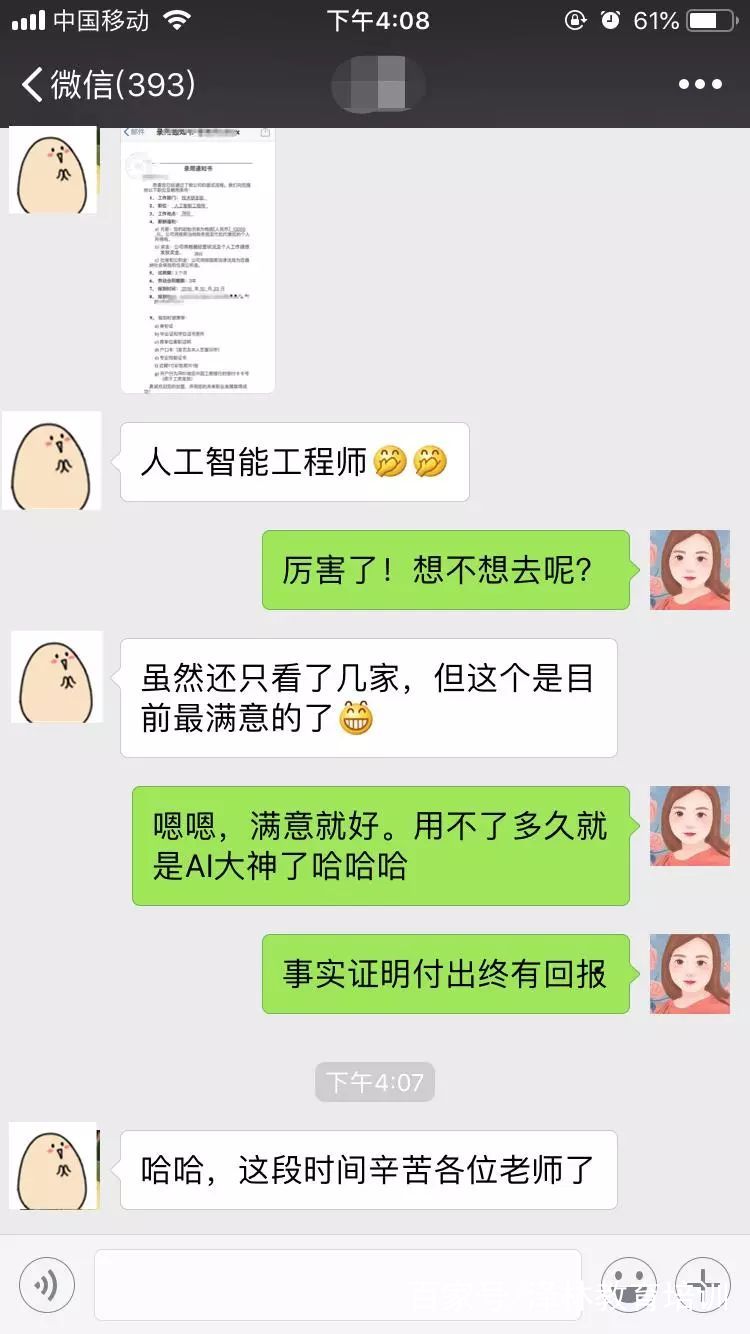Open my avatar beside 厉害了！想不想去呢?
Viewport: 750px width, 1334px height.
pyautogui.click(x=690, y=570)
